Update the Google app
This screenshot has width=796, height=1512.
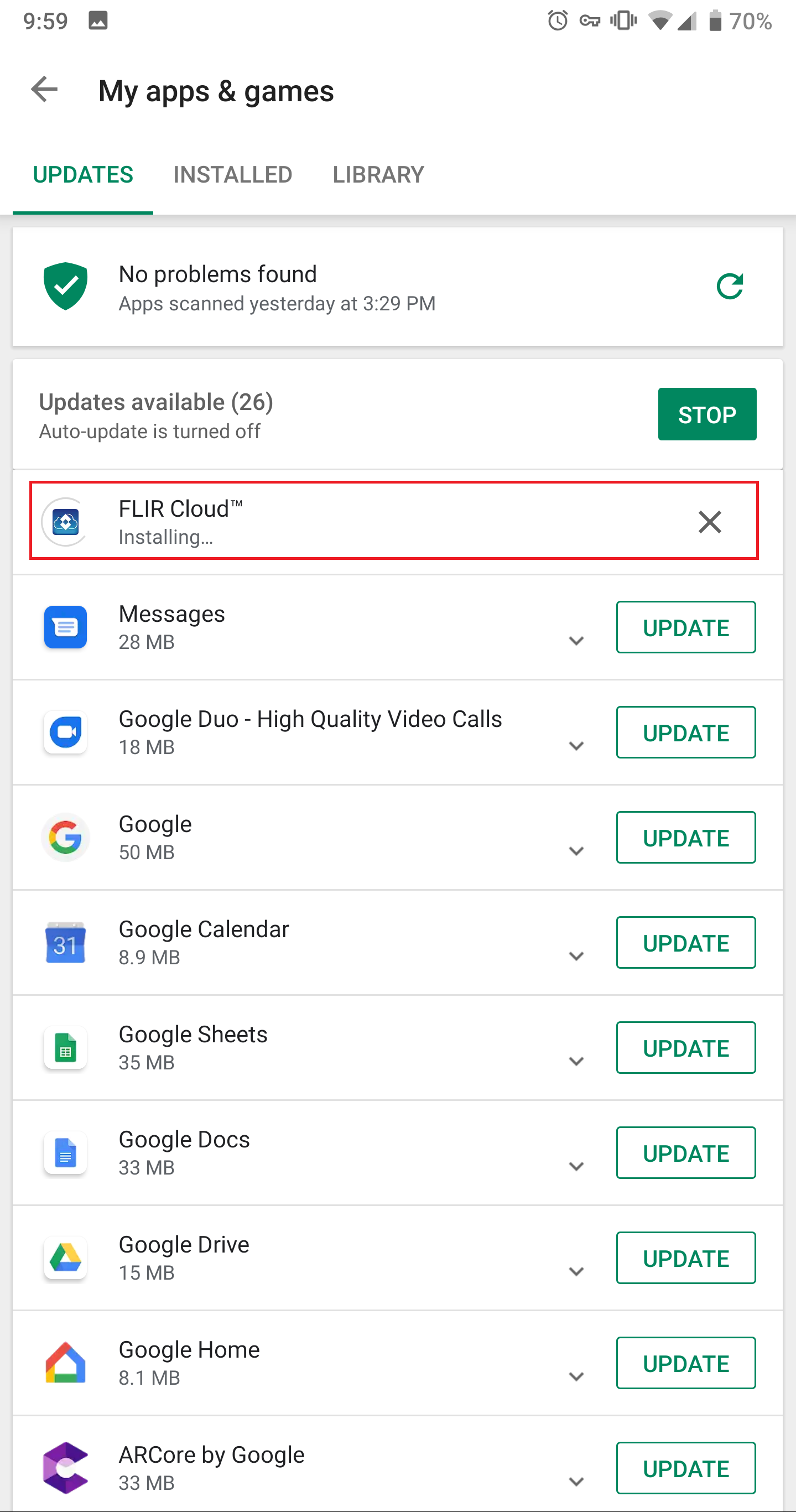(x=685, y=838)
